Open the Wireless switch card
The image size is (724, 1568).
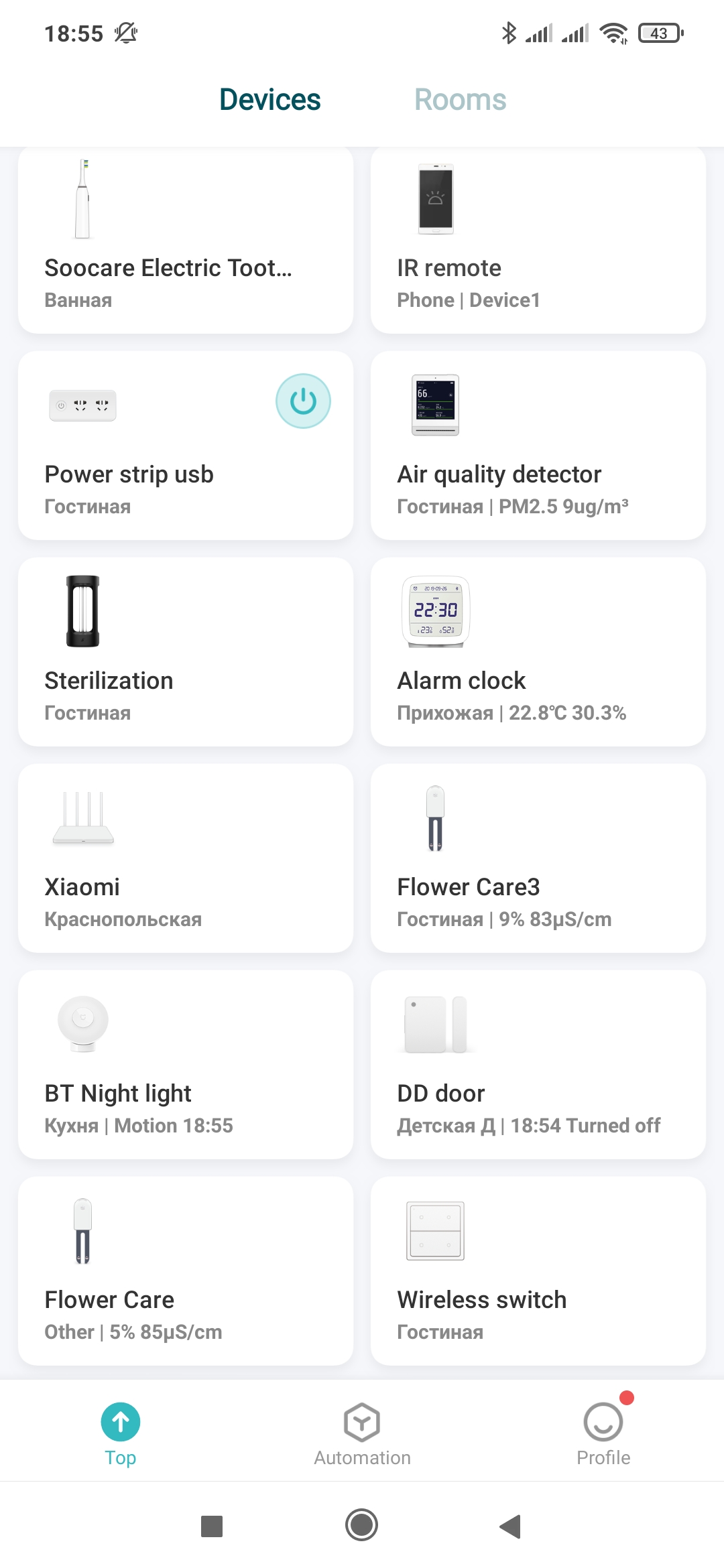point(538,1271)
